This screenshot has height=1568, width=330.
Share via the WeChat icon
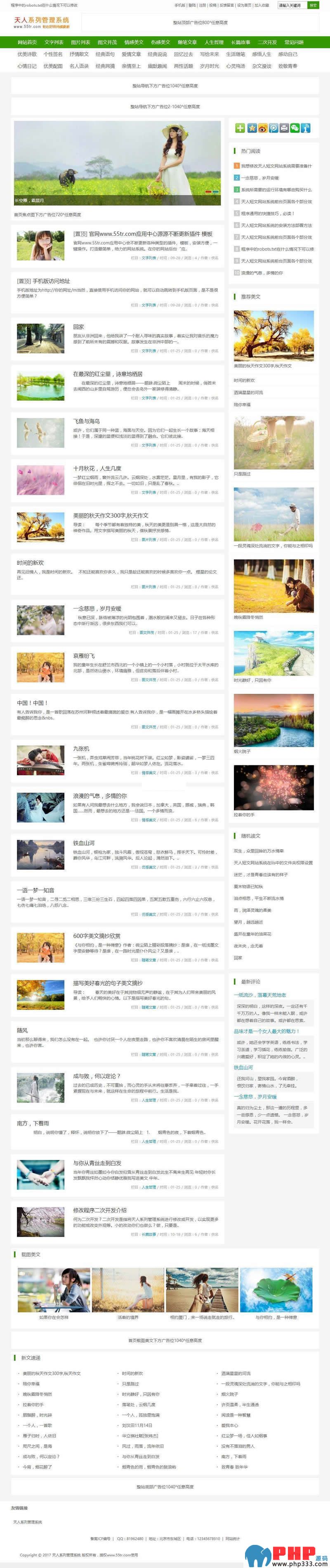(x=295, y=128)
